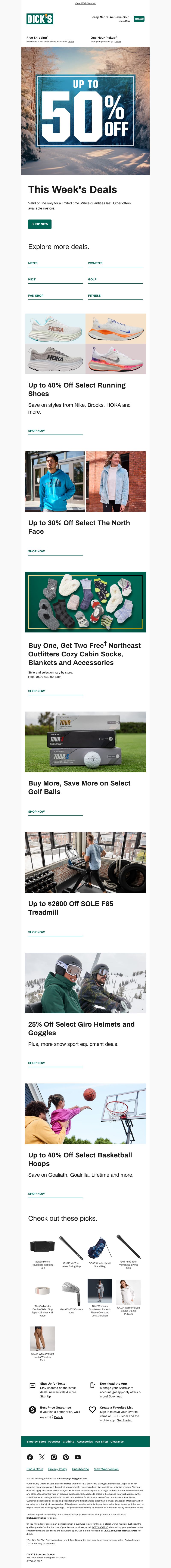Open Facebook icon in footer
171x1568 pixels.
click(x=30, y=1457)
